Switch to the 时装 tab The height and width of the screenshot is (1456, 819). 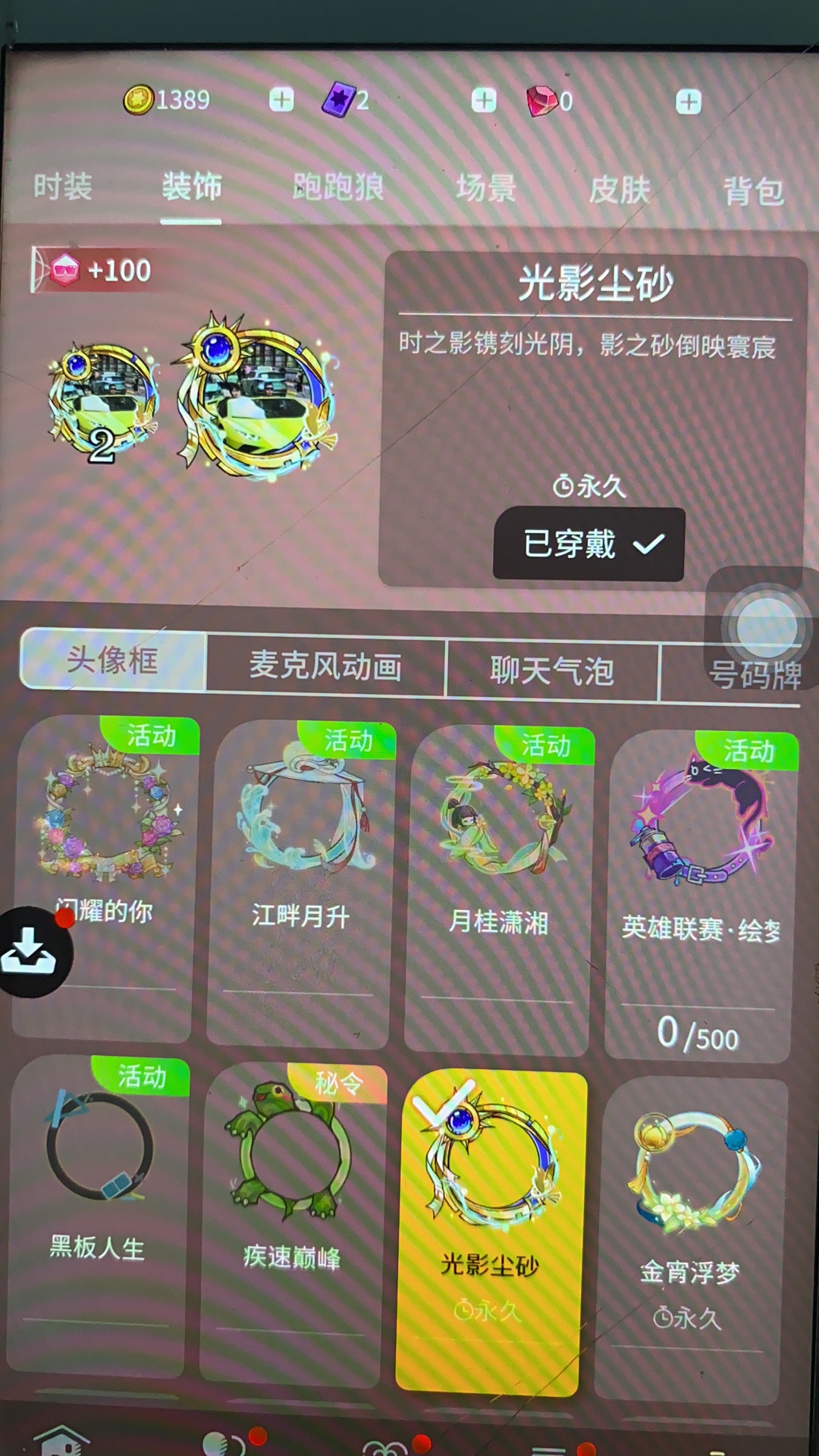63,187
